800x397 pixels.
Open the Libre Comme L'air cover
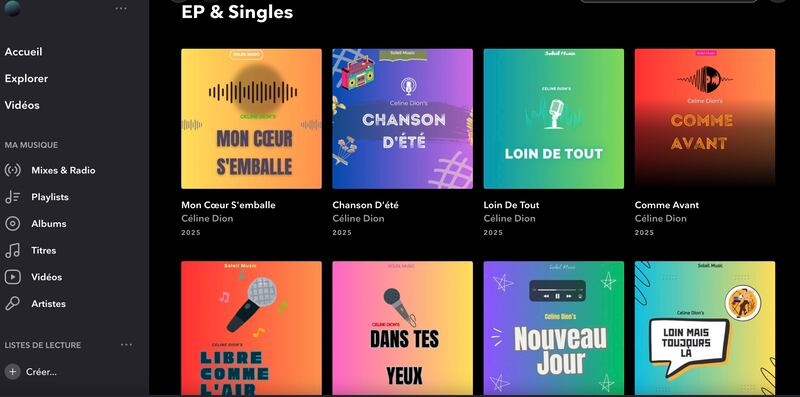(252, 328)
